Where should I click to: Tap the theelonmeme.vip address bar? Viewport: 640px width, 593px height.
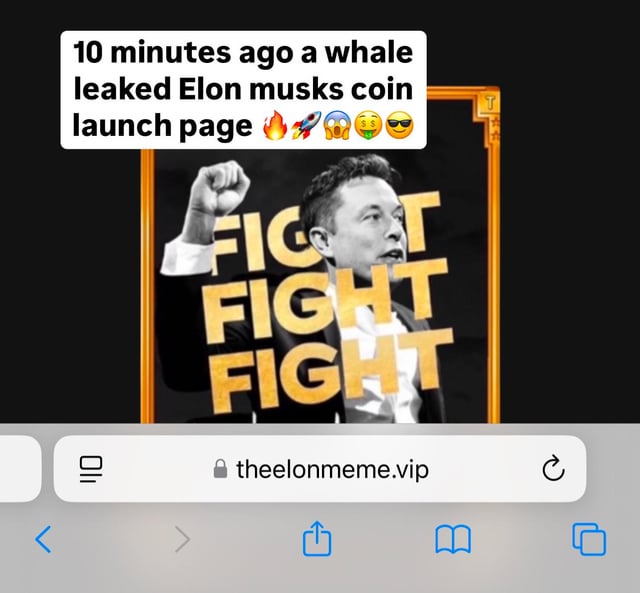[x=320, y=468]
